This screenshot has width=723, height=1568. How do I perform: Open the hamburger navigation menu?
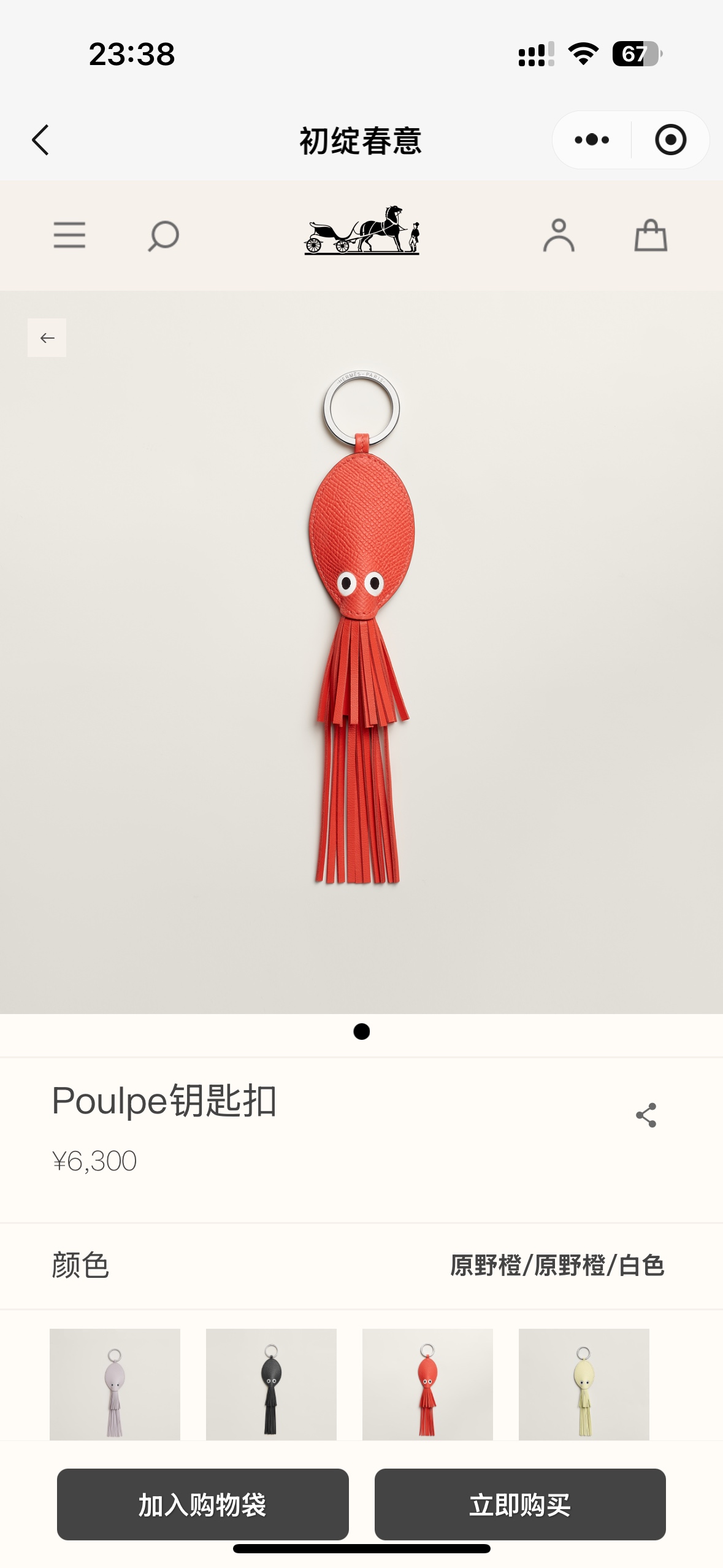tap(69, 236)
